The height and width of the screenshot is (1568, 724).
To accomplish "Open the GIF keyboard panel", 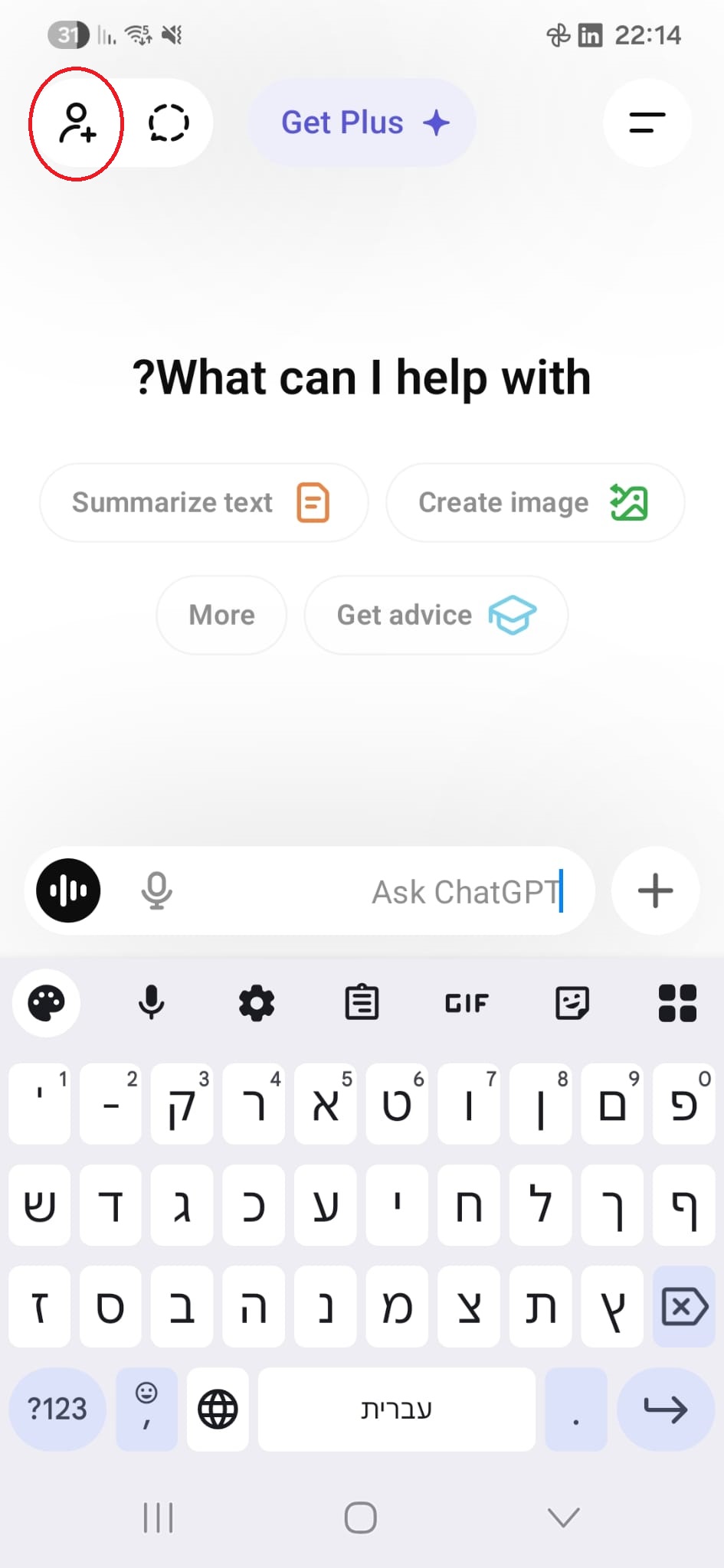I will click(x=467, y=1003).
